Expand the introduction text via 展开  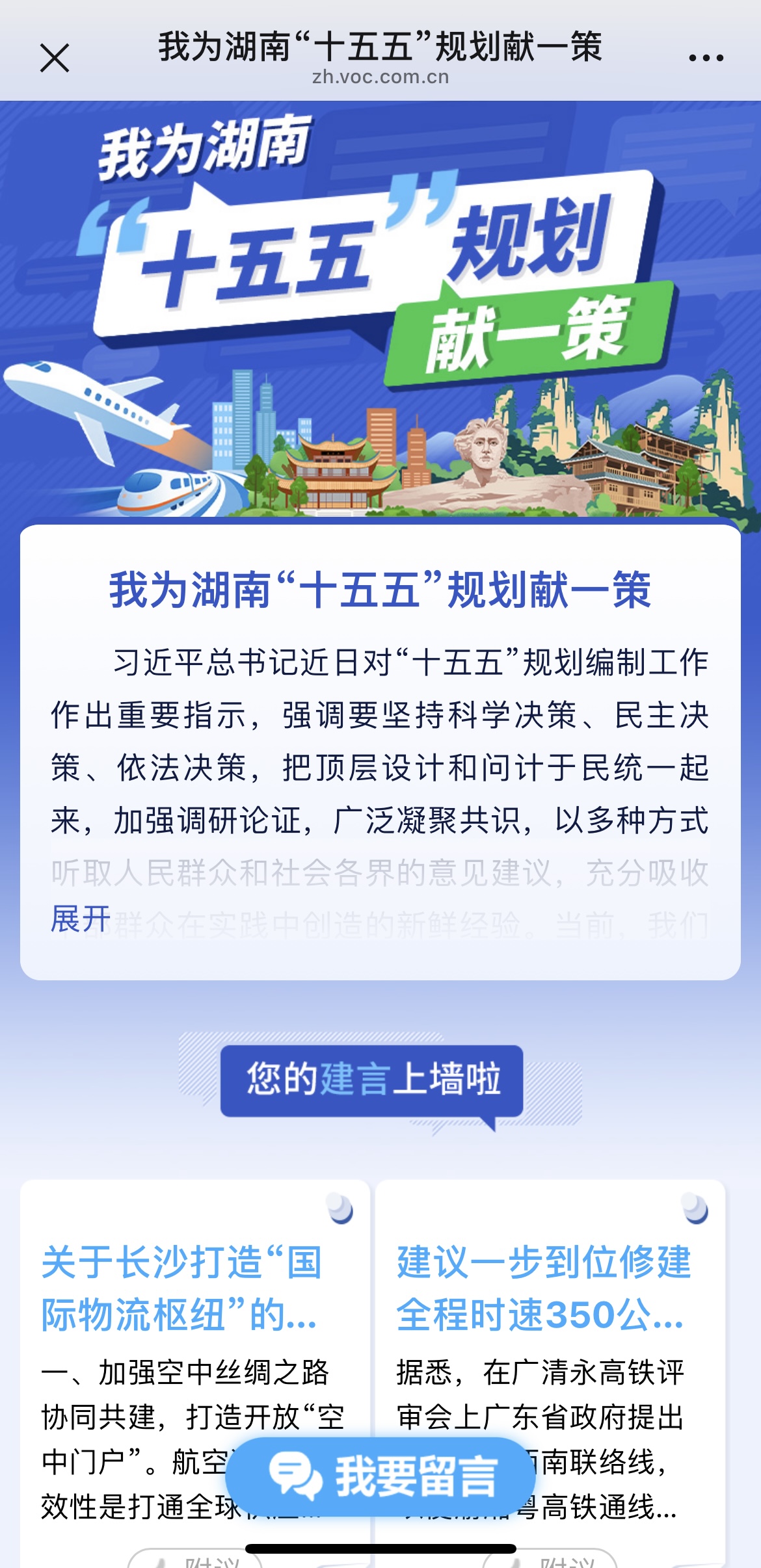81,919
